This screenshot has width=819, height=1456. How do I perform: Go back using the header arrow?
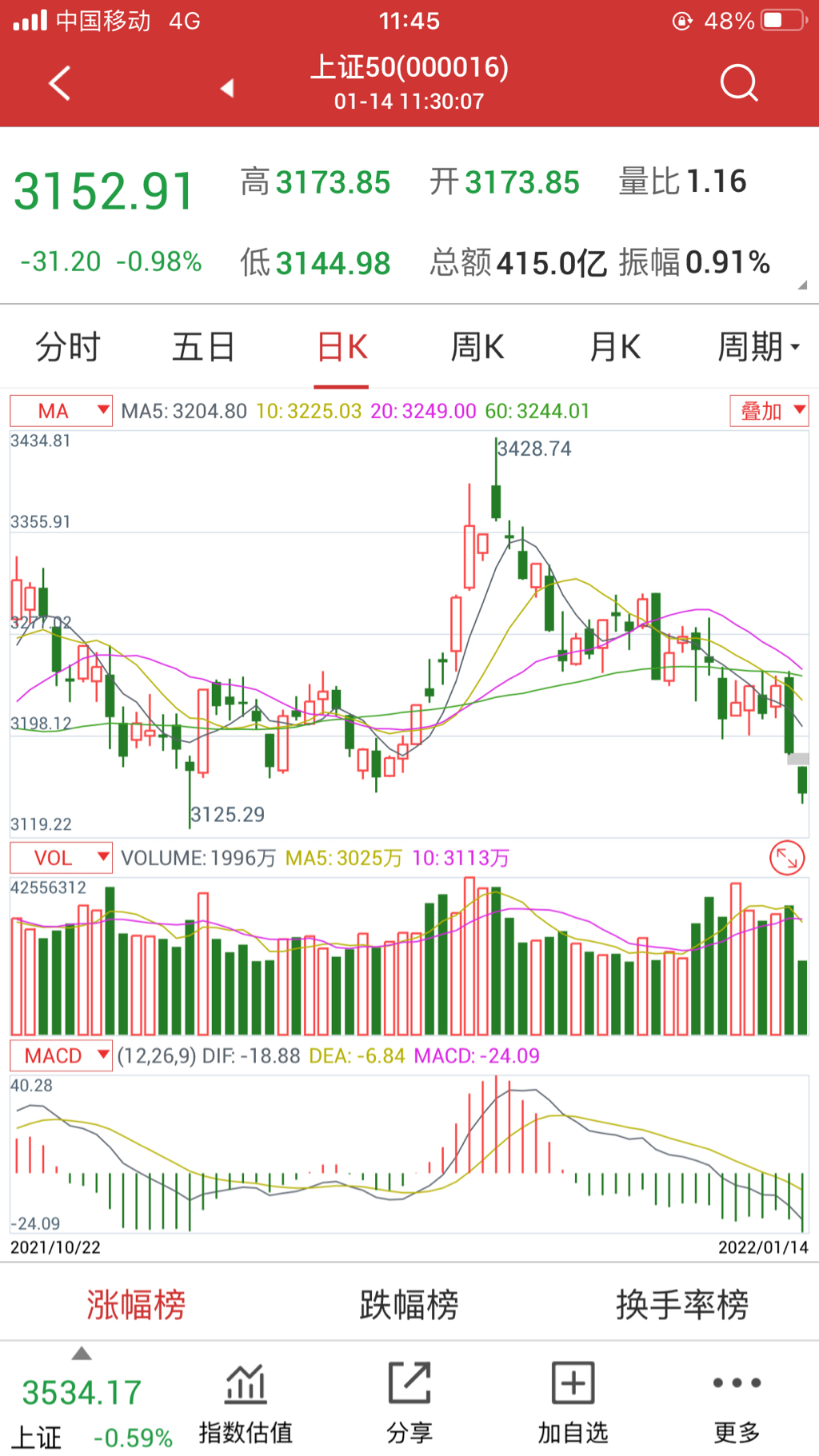[60, 83]
